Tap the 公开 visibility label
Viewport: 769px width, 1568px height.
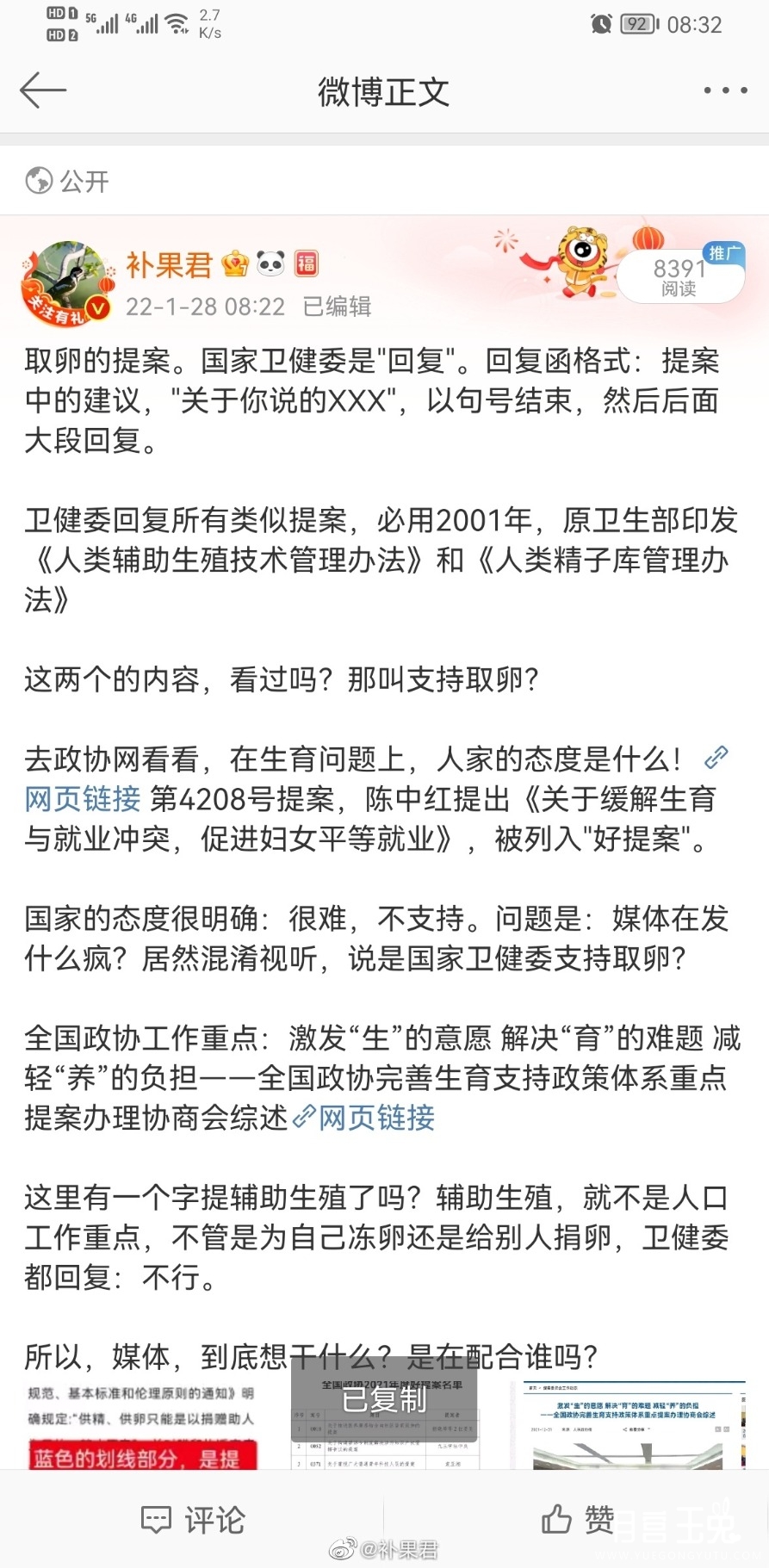point(67,181)
